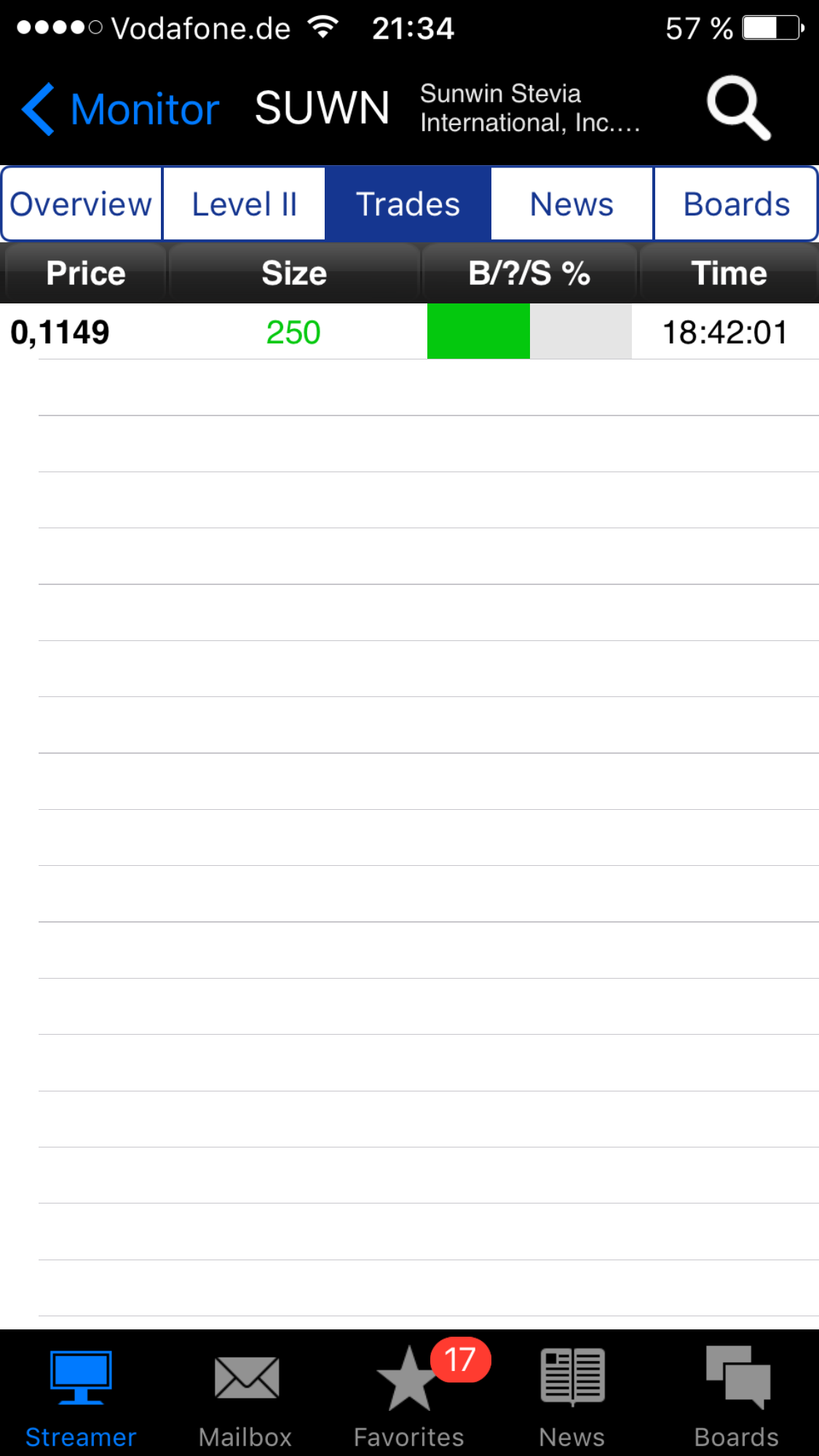
Task: Open the Boards tab for SUWN
Action: tap(736, 204)
